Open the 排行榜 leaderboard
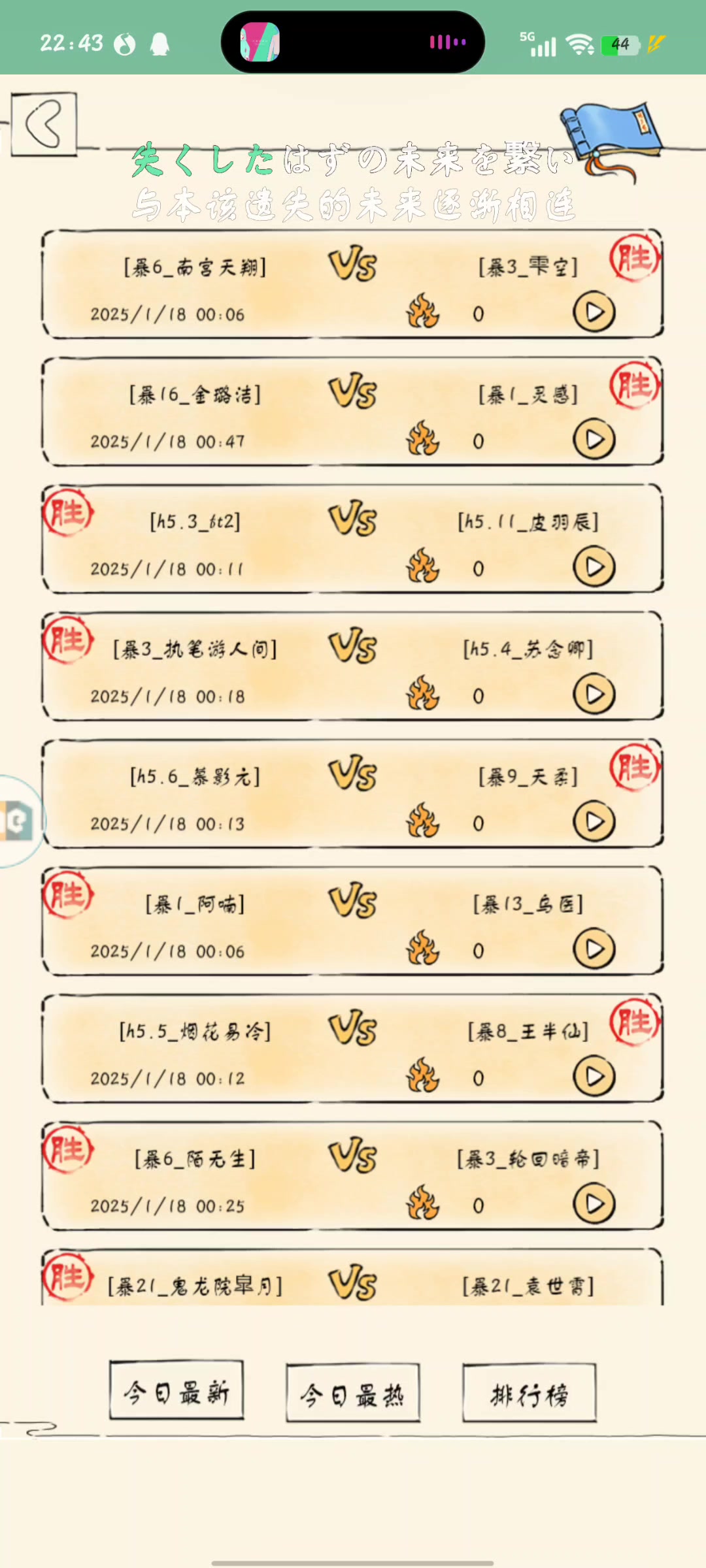706x1568 pixels. coord(529,1395)
